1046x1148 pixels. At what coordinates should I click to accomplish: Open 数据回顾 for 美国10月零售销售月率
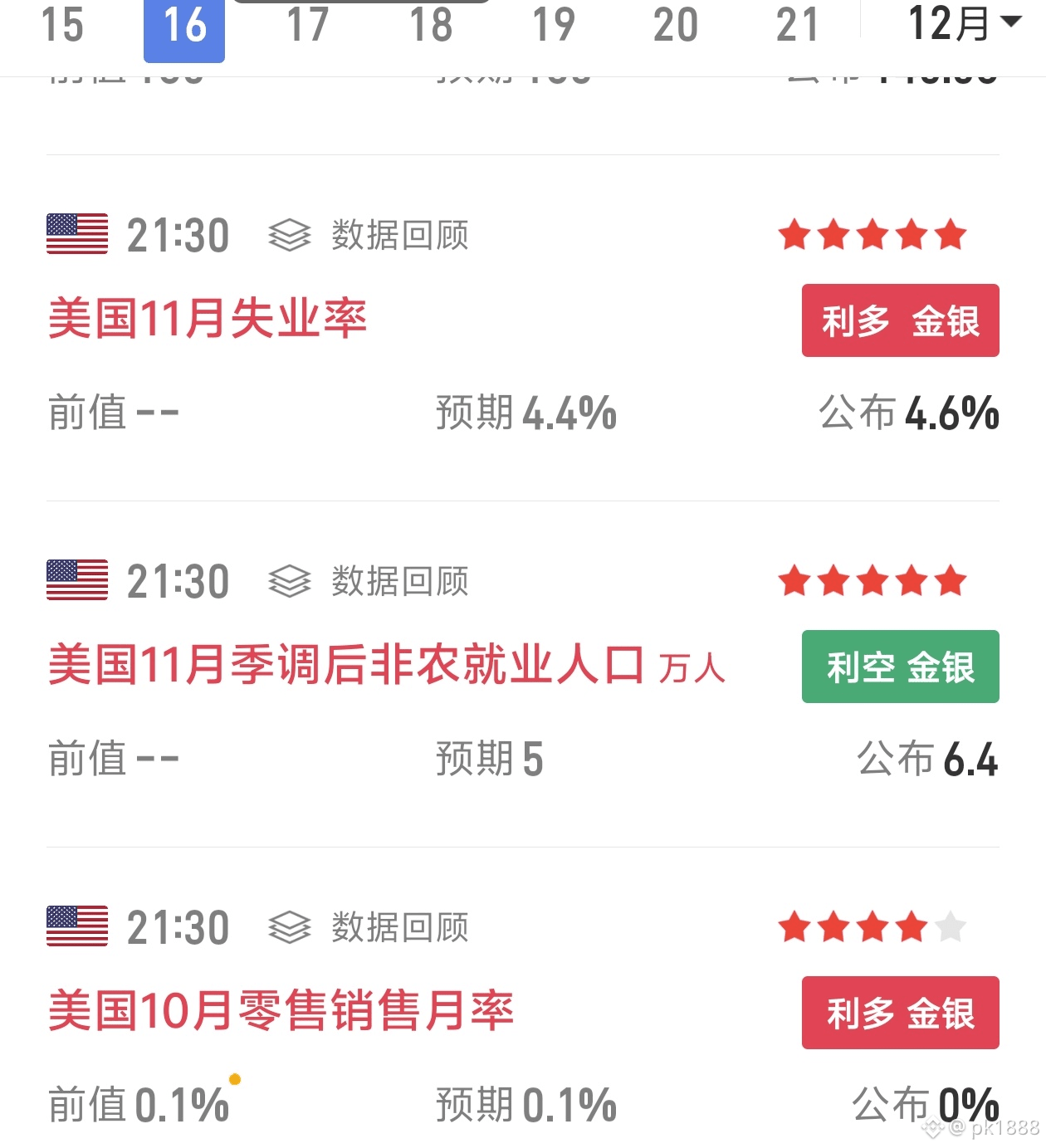[x=369, y=928]
